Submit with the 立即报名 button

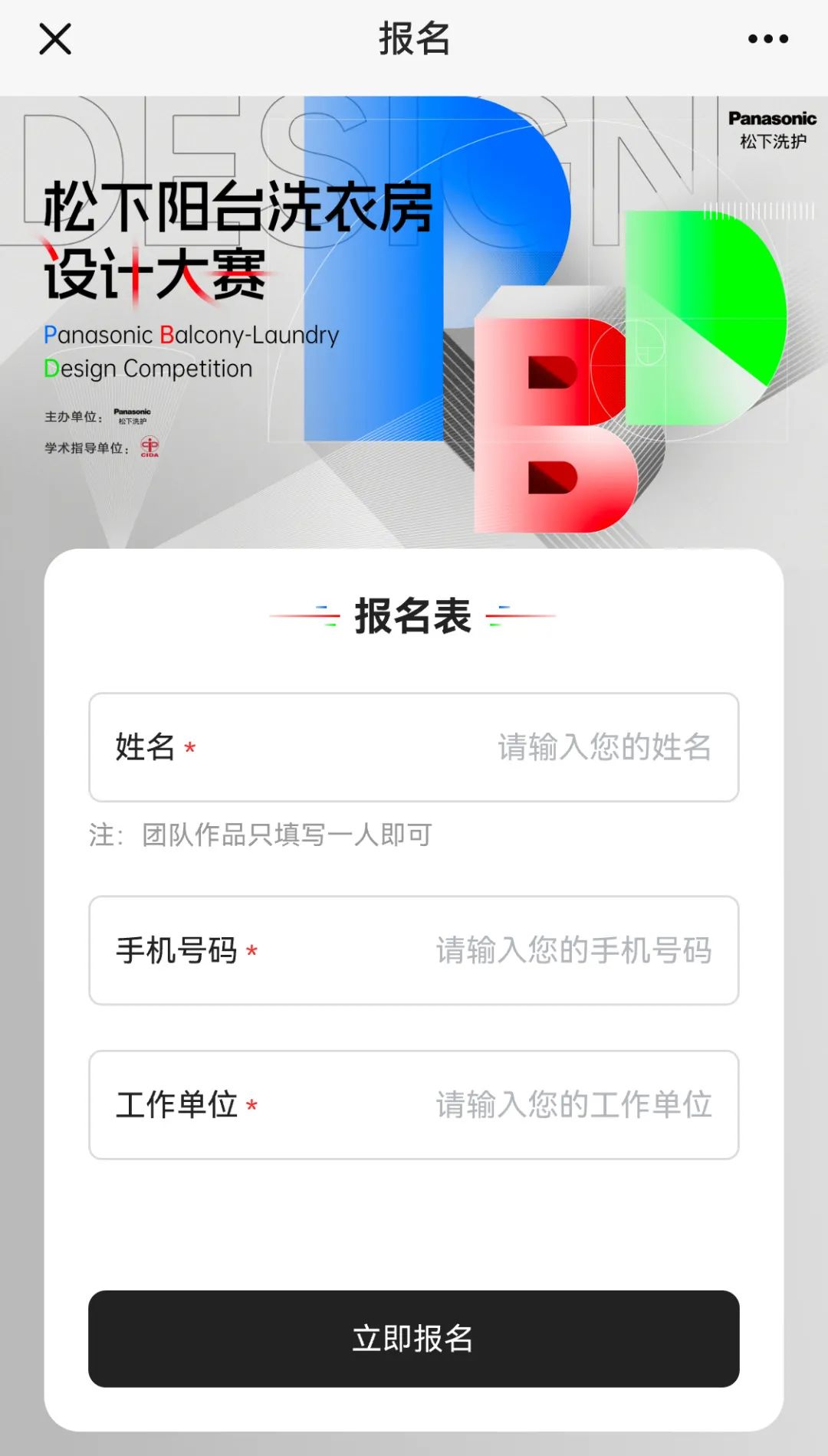(414, 1338)
